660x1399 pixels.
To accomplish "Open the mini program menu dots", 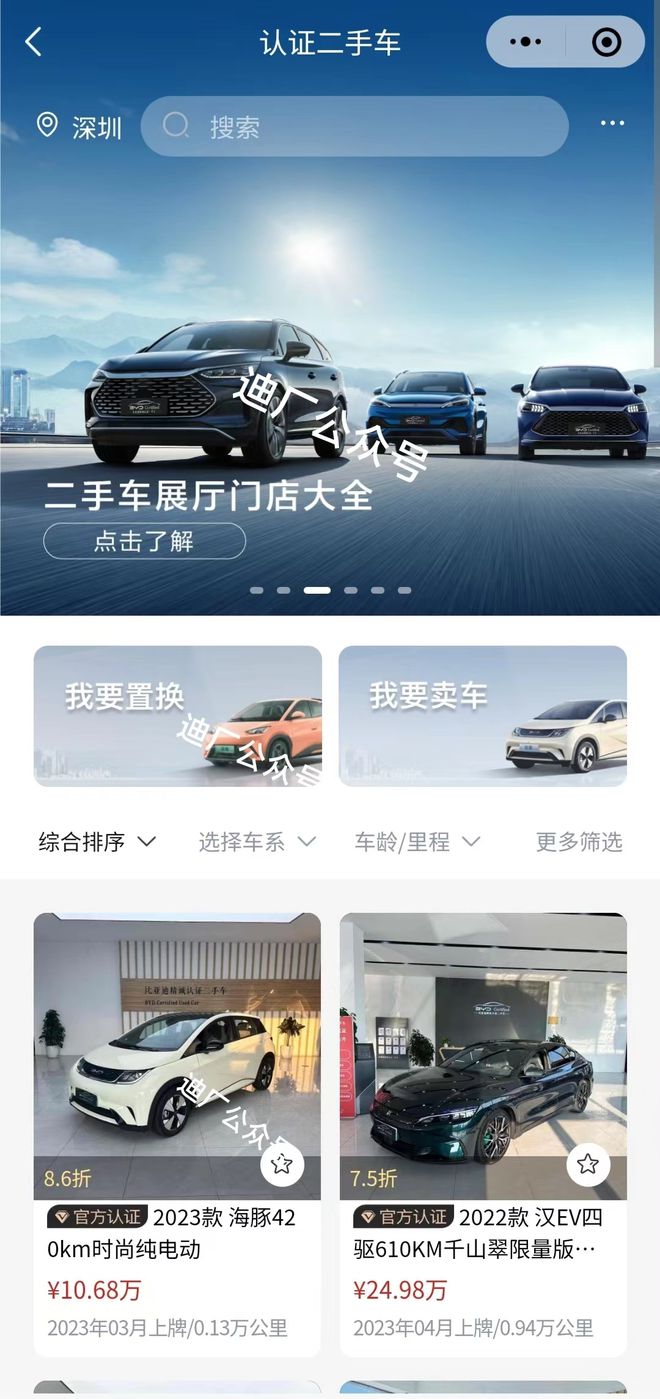I will point(525,42).
